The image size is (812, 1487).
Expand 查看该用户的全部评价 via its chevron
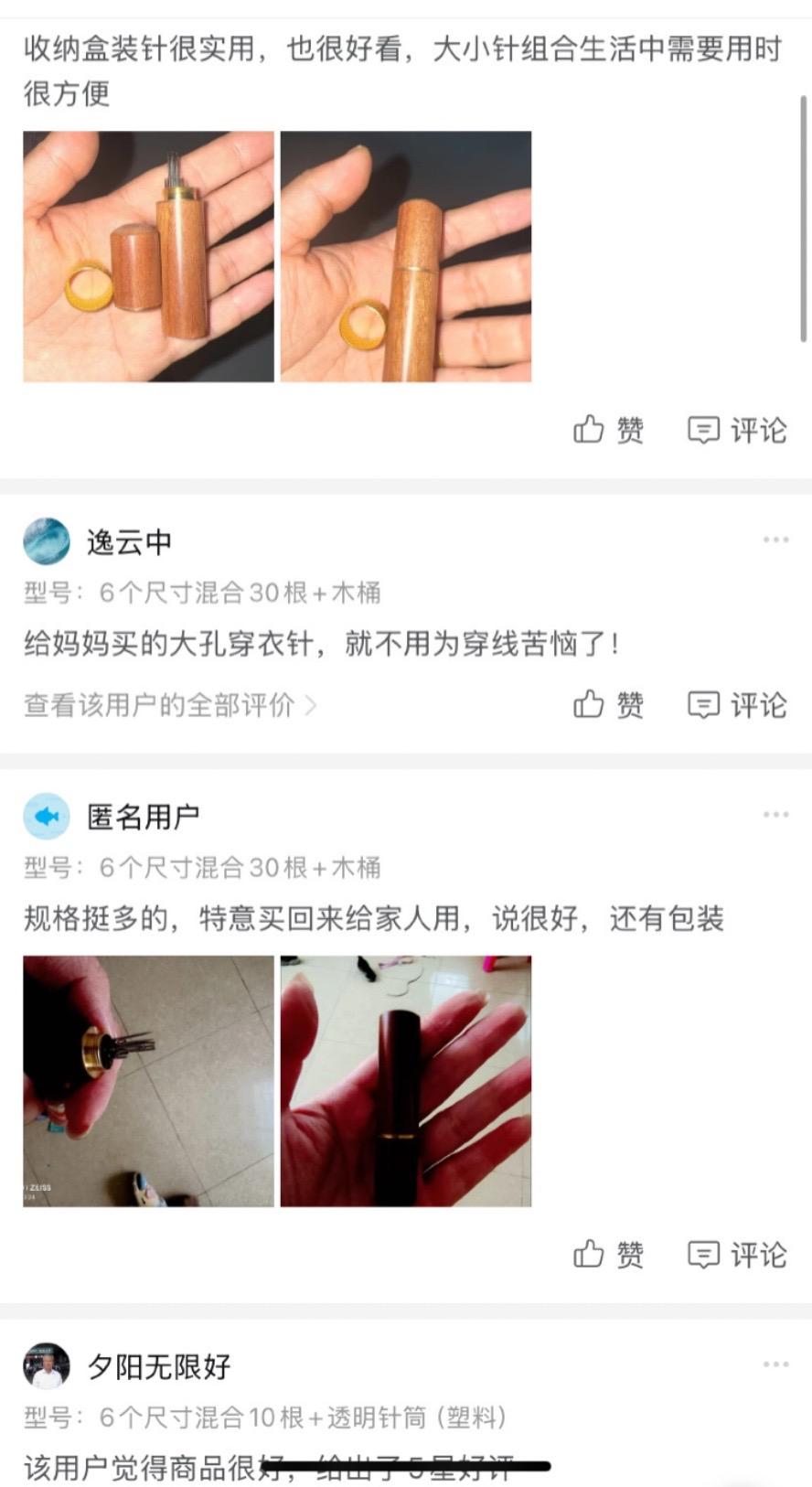click(x=311, y=704)
